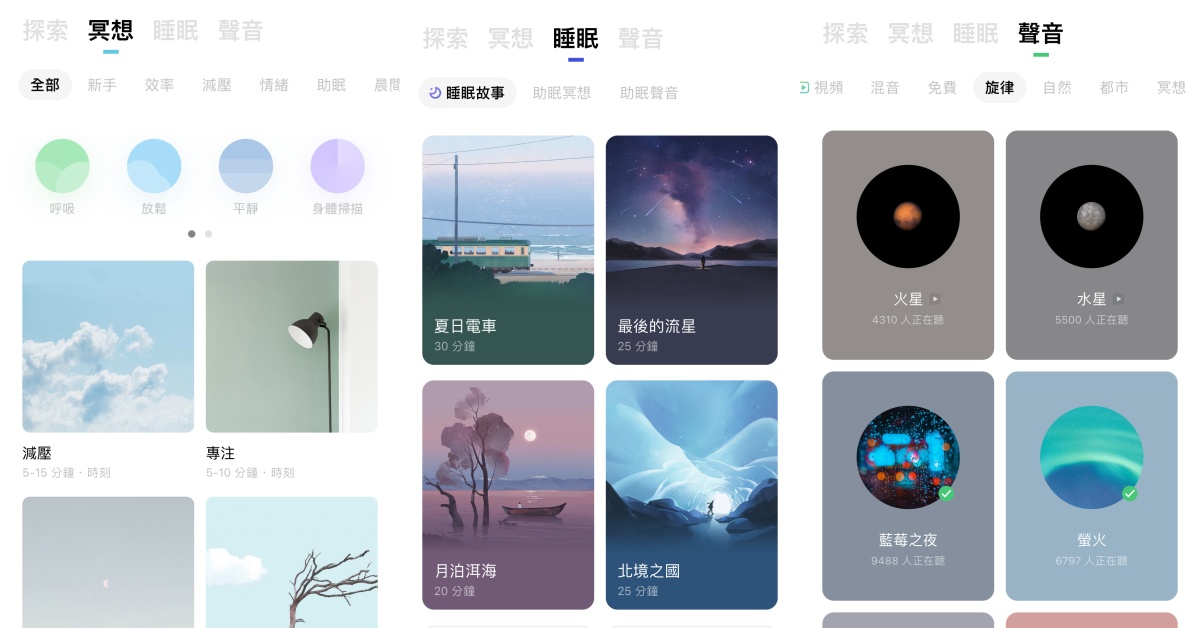Open the 呼吸 breathing exercise
1200x628 pixels.
[62, 166]
